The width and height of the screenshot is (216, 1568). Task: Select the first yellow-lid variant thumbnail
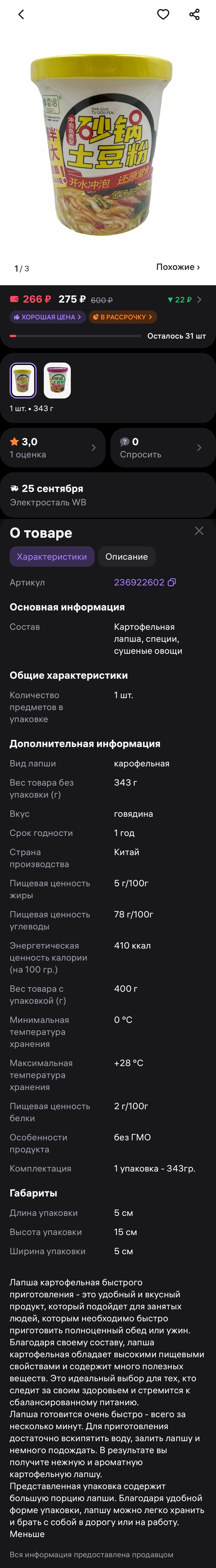pos(23,381)
